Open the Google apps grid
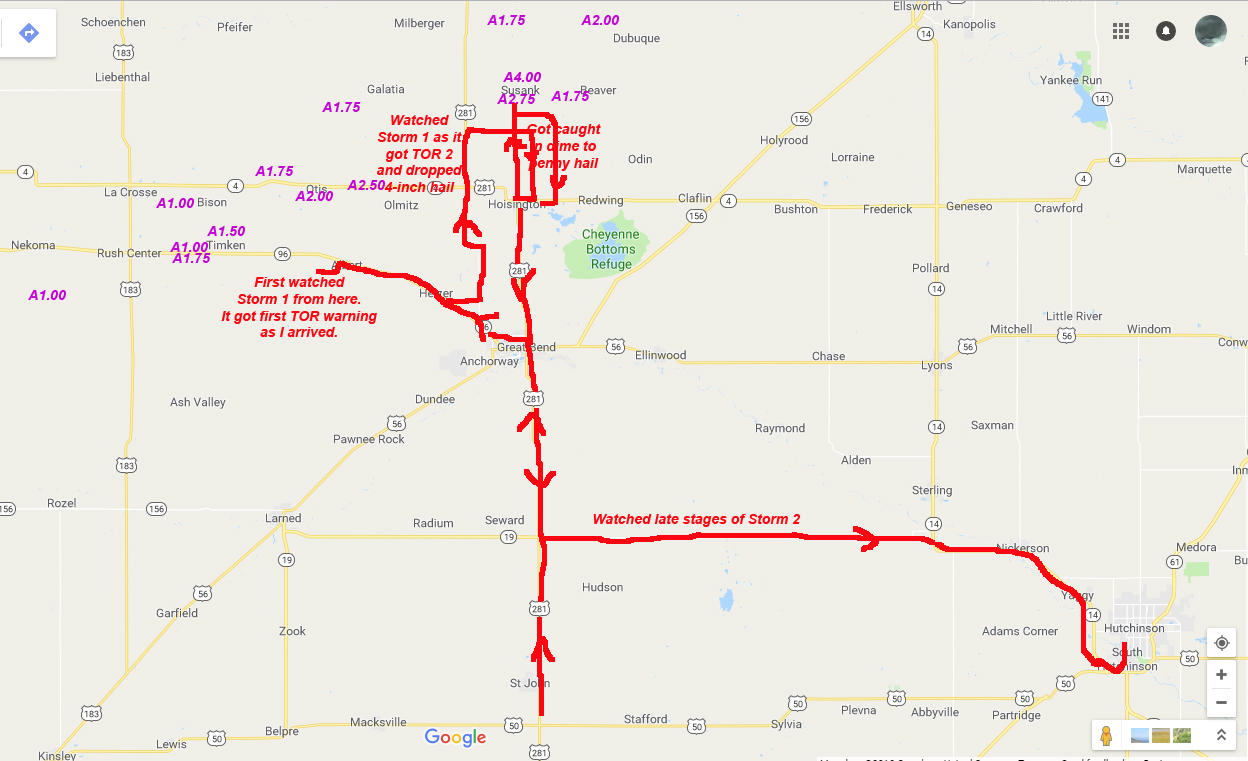 point(1121,31)
